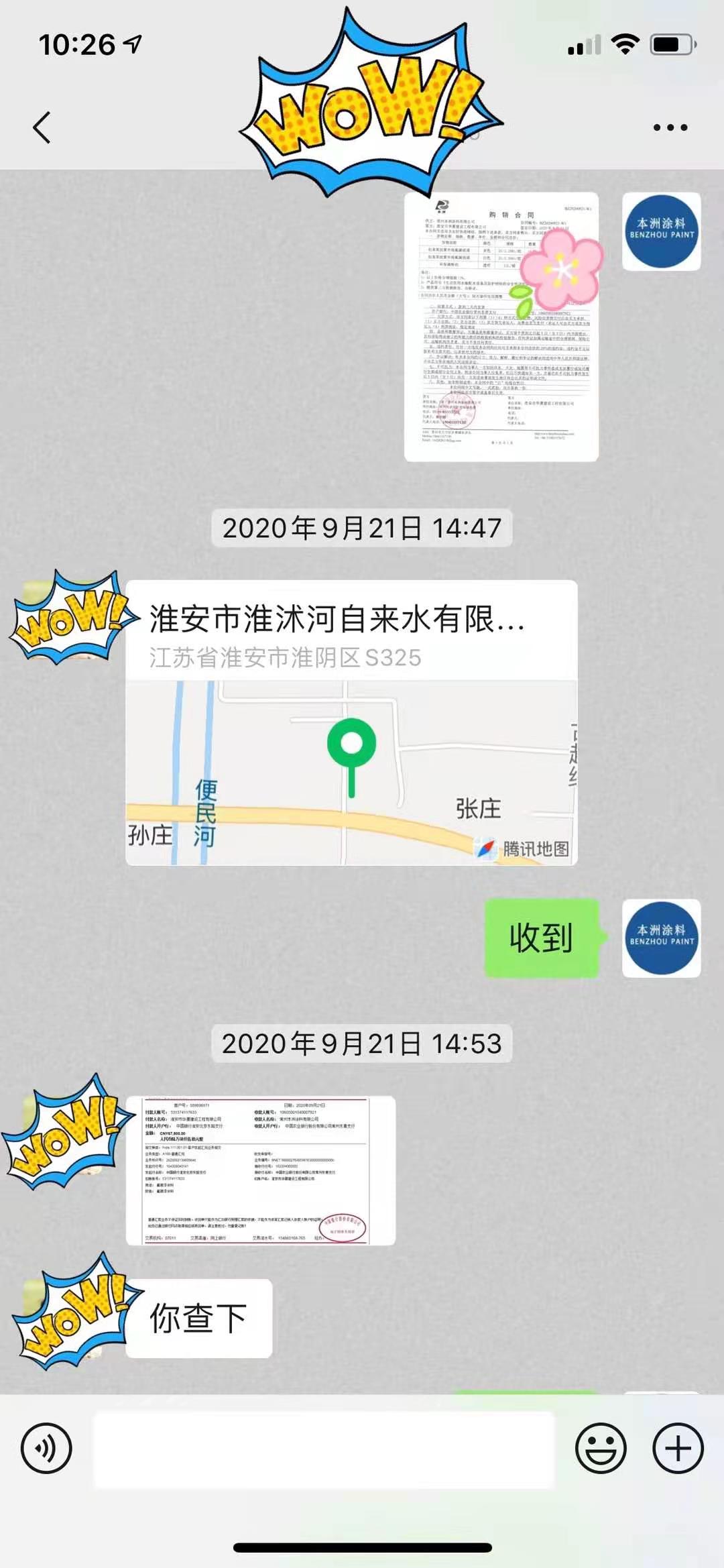Tap the back arrow to exit the chat

pyautogui.click(x=40, y=127)
